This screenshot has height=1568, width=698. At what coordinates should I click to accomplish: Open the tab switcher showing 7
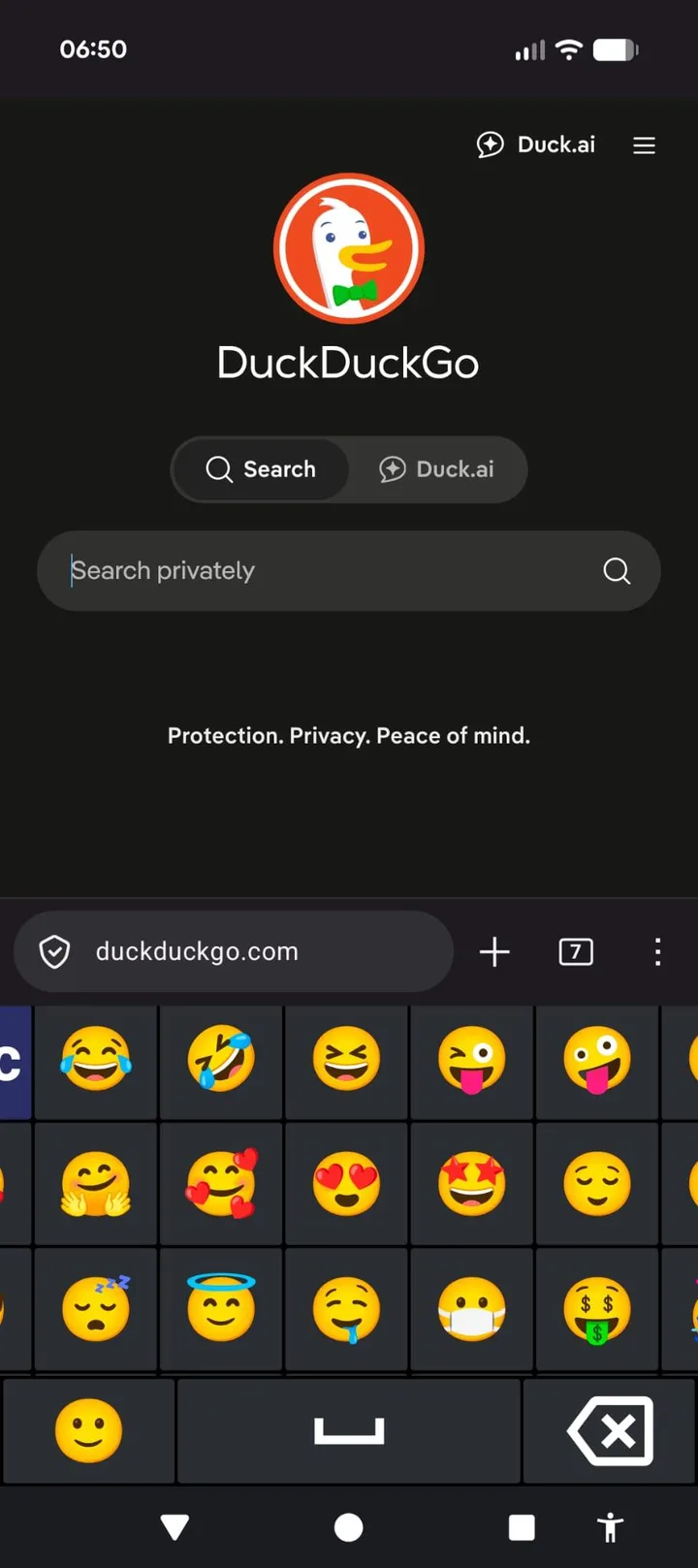(x=576, y=951)
